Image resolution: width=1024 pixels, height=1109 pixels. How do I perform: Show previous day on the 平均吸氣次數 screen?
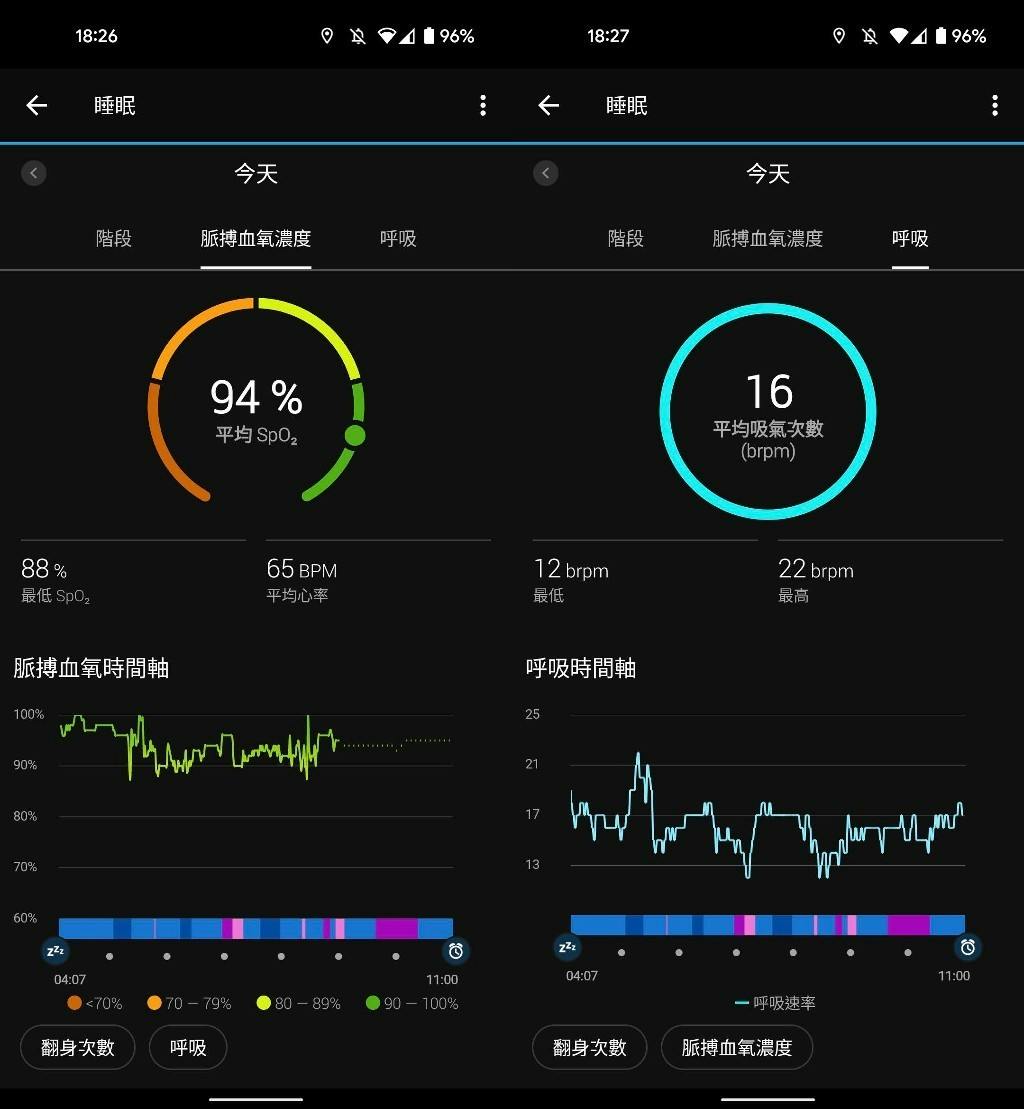coord(546,173)
